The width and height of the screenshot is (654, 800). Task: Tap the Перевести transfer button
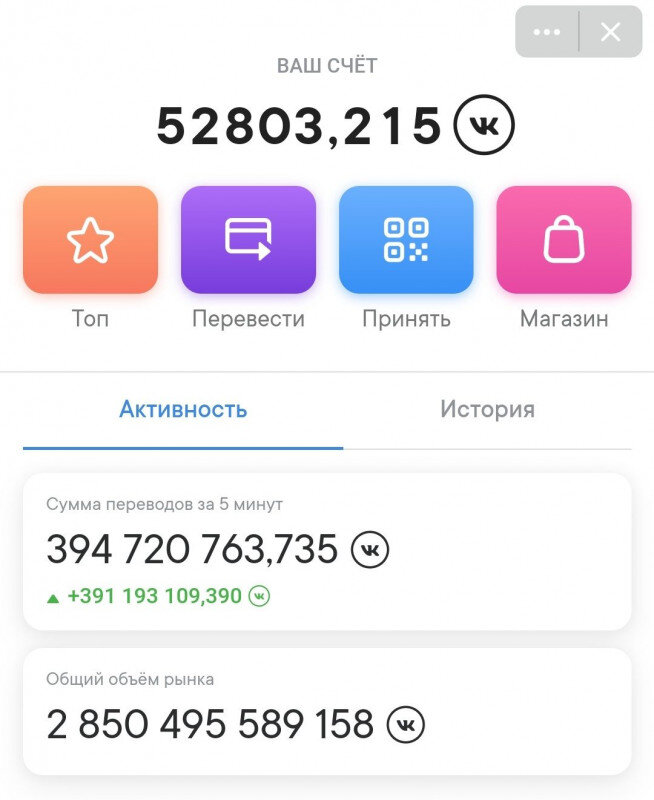pyautogui.click(x=248, y=240)
